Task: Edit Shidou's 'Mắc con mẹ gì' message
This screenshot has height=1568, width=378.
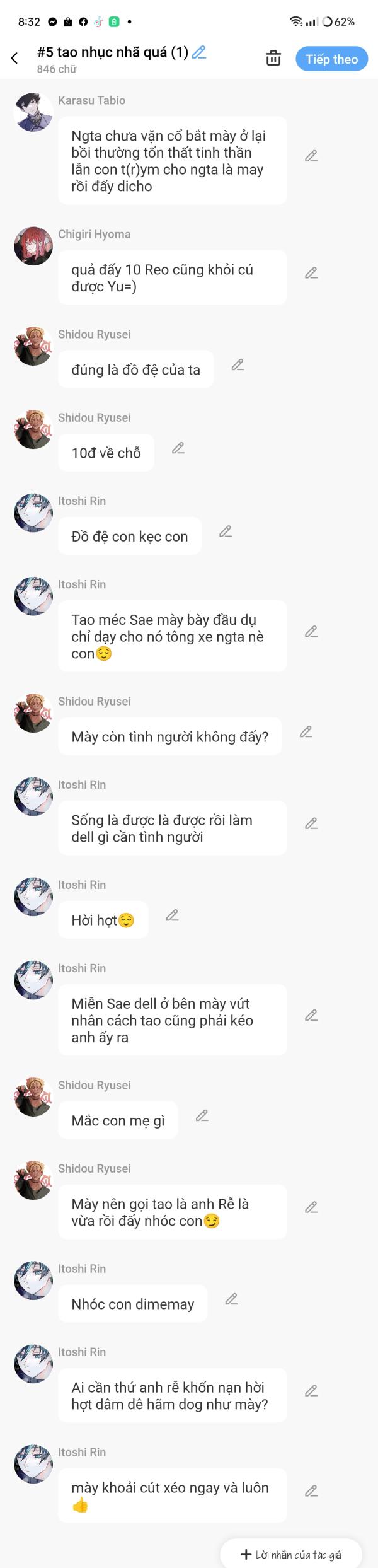Action: click(202, 1116)
